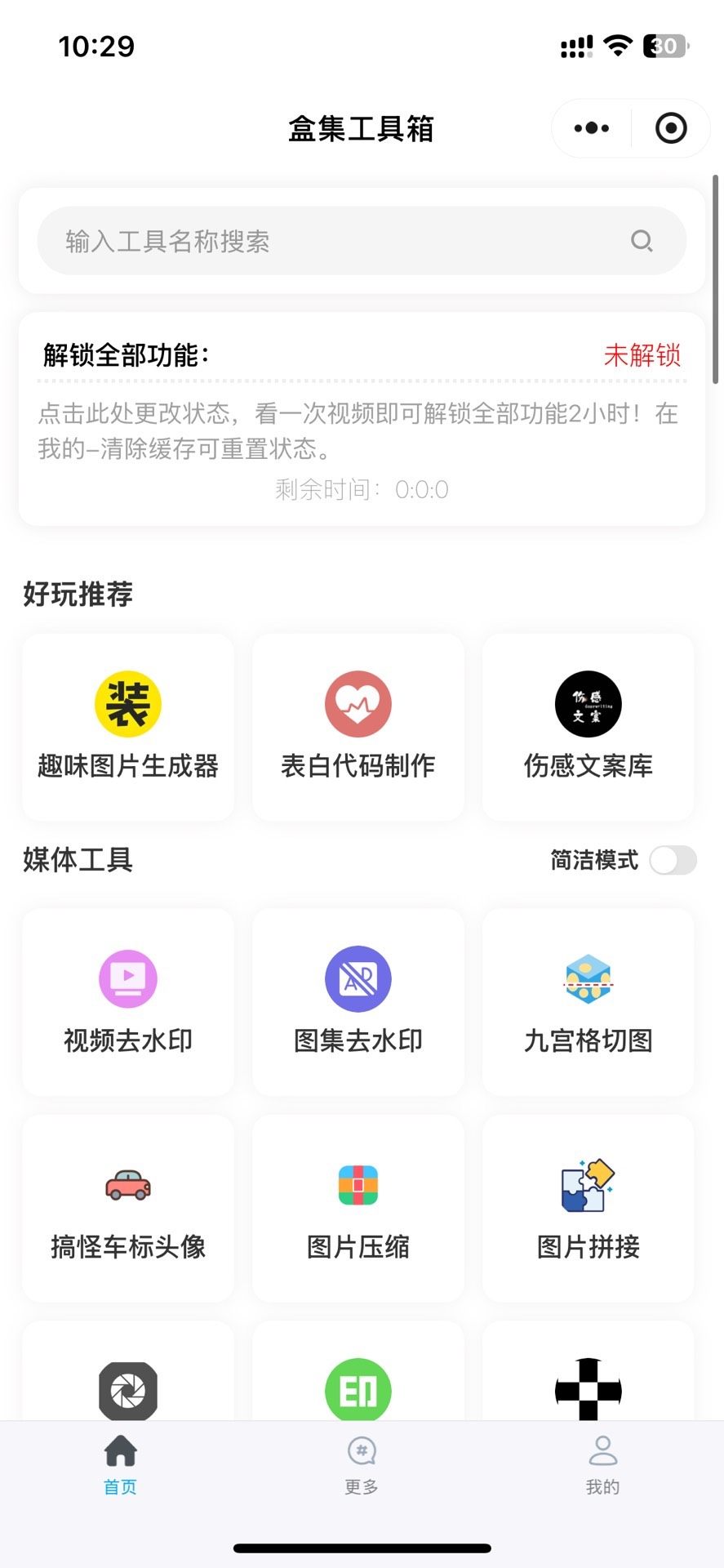Open 趣味图片生成器 tool
Screen dimensions: 724x1568
tap(128, 727)
